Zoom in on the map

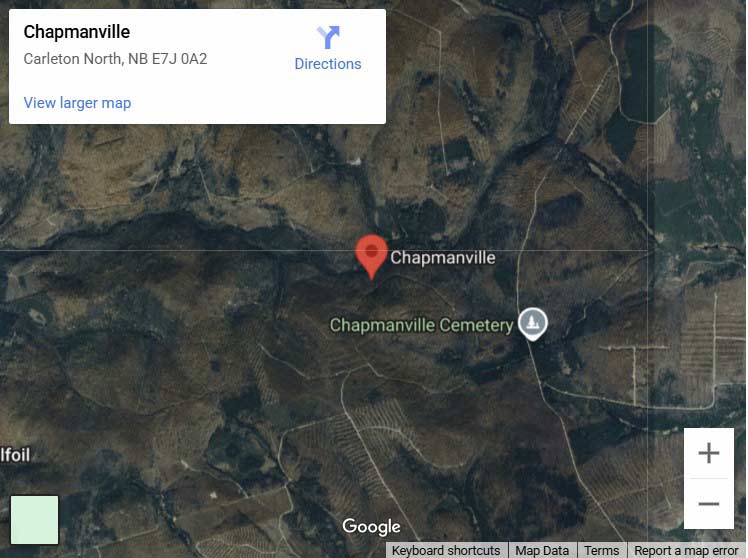[708, 453]
